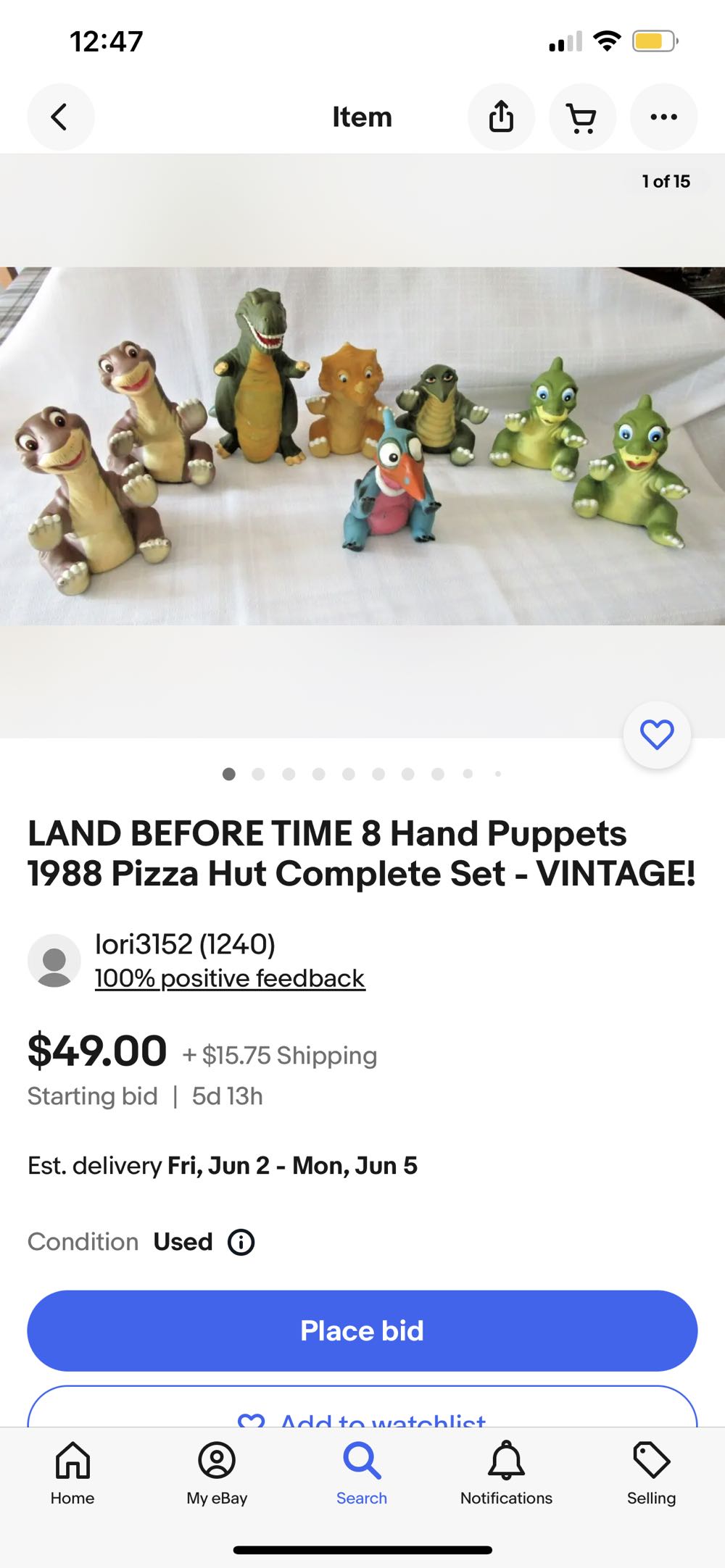Select the Item header title
725x1568 pixels.
click(x=362, y=117)
